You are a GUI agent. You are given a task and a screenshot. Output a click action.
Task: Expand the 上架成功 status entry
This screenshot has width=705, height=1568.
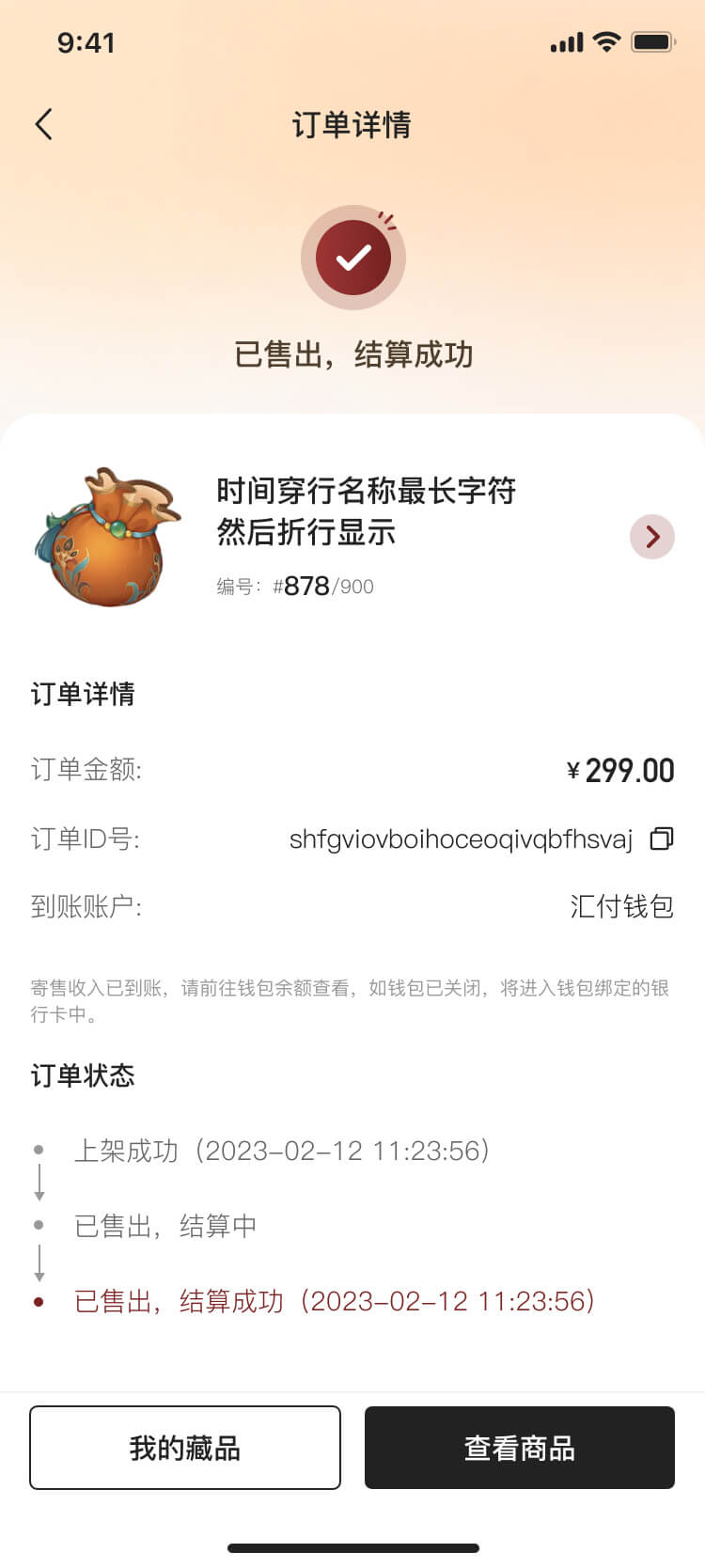(x=282, y=1151)
